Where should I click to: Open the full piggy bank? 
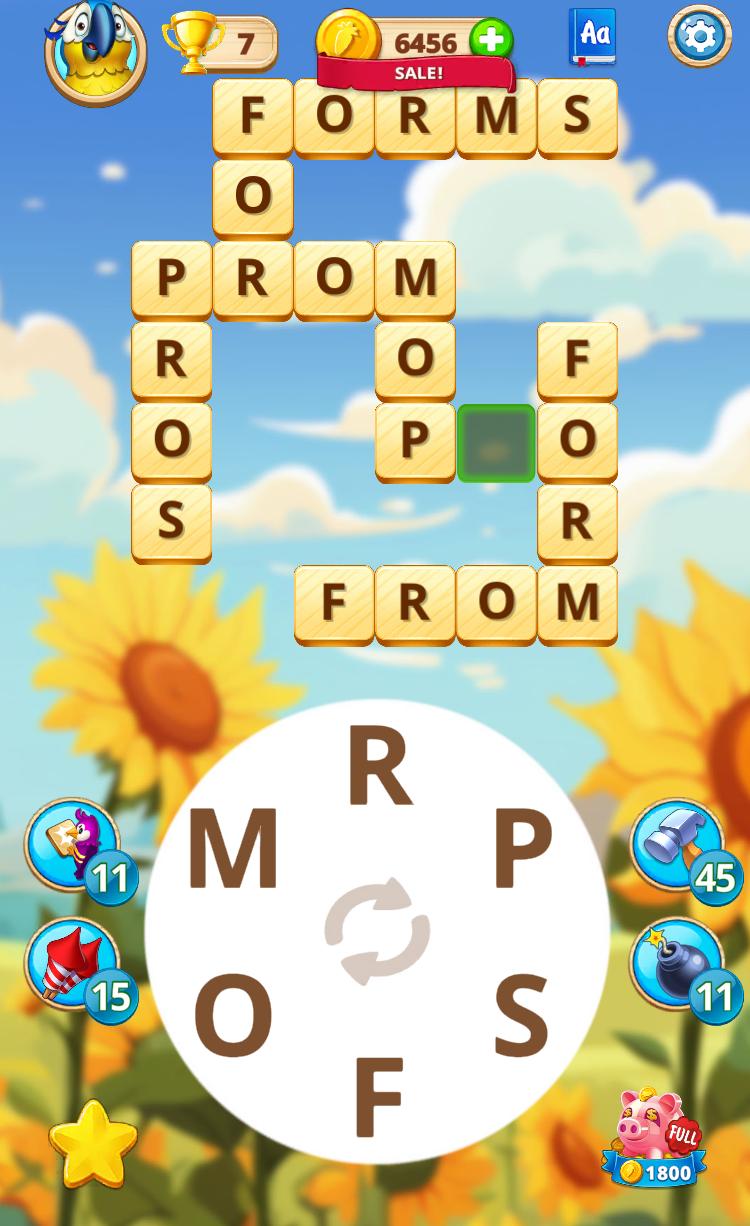click(655, 1137)
